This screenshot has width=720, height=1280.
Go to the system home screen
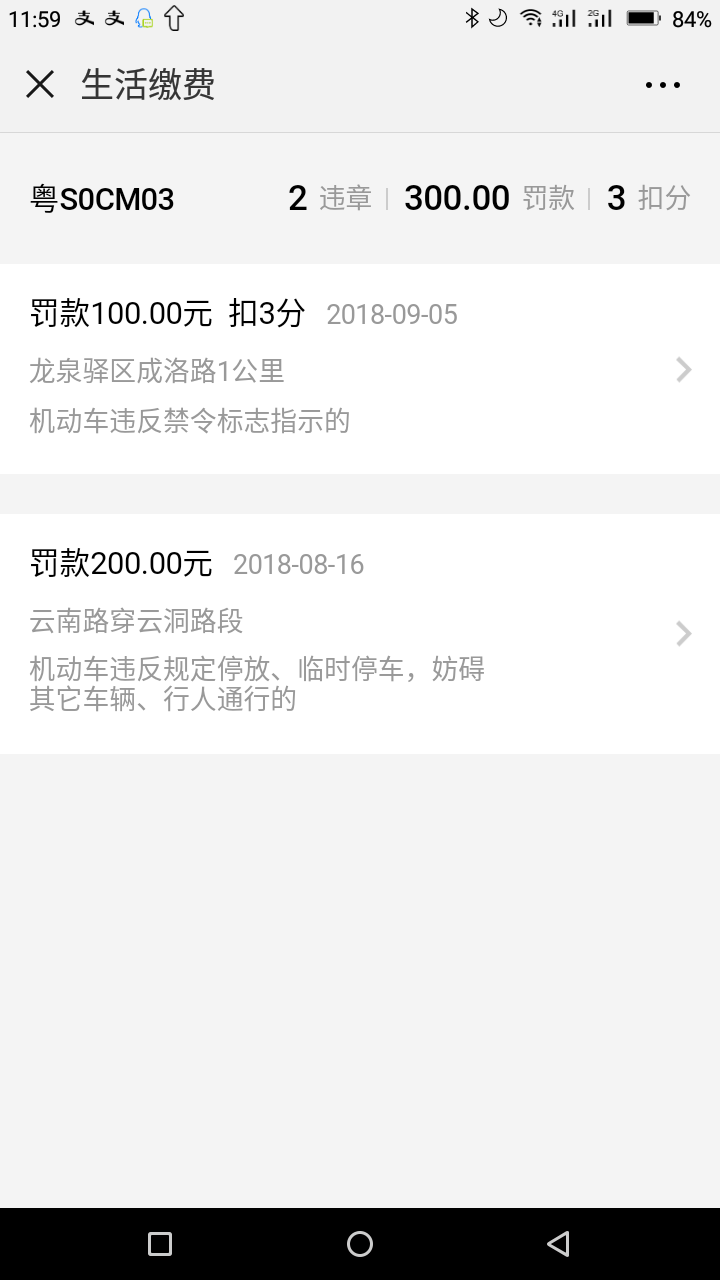tap(360, 1244)
